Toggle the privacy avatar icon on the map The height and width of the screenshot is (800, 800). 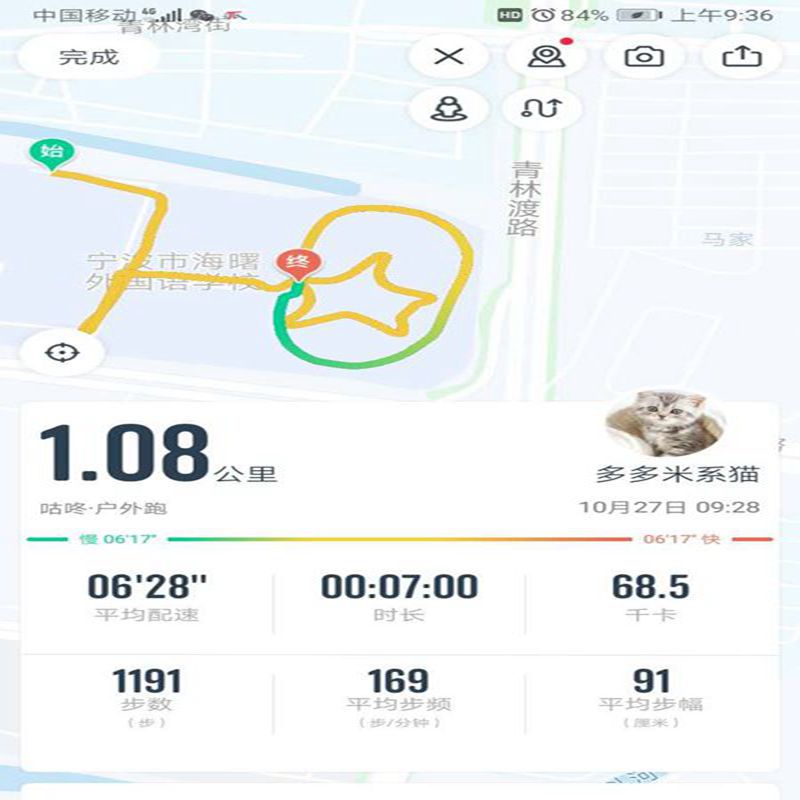(448, 109)
